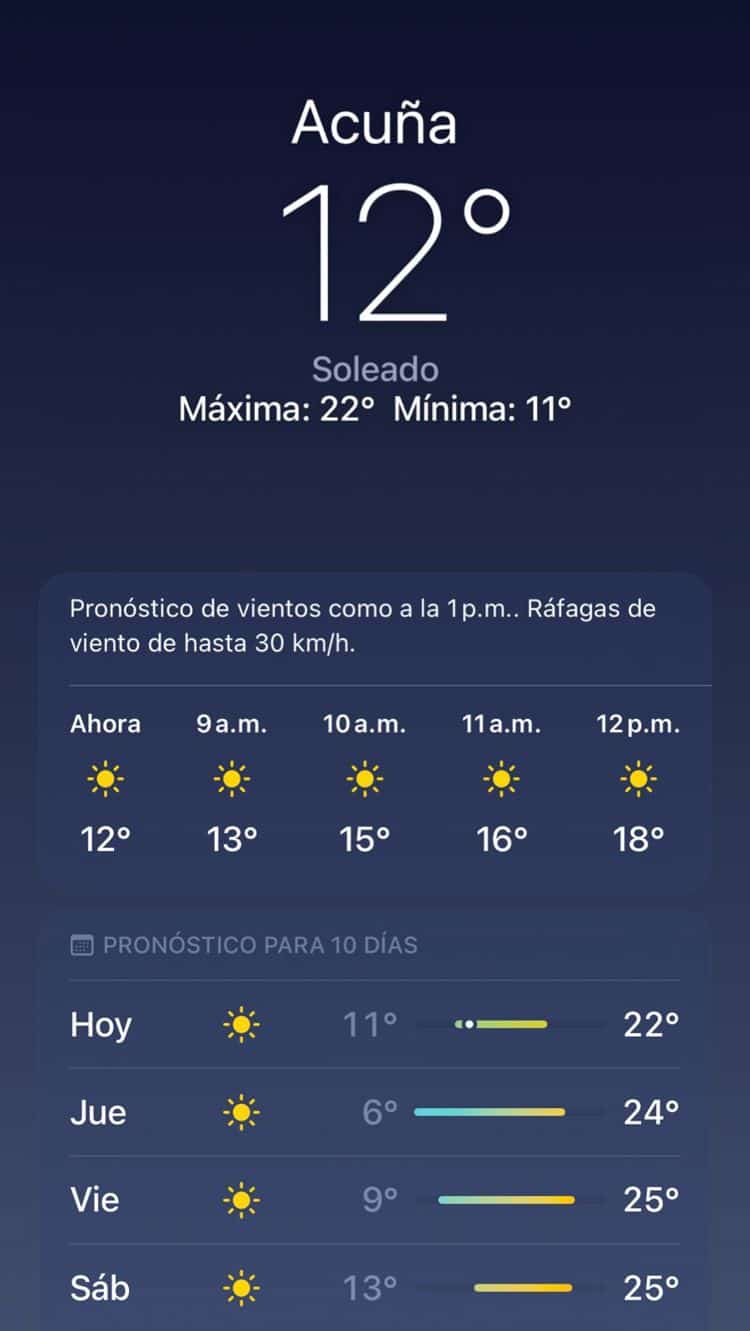
Task: Open the Jue daily forecast row
Action: [375, 1112]
